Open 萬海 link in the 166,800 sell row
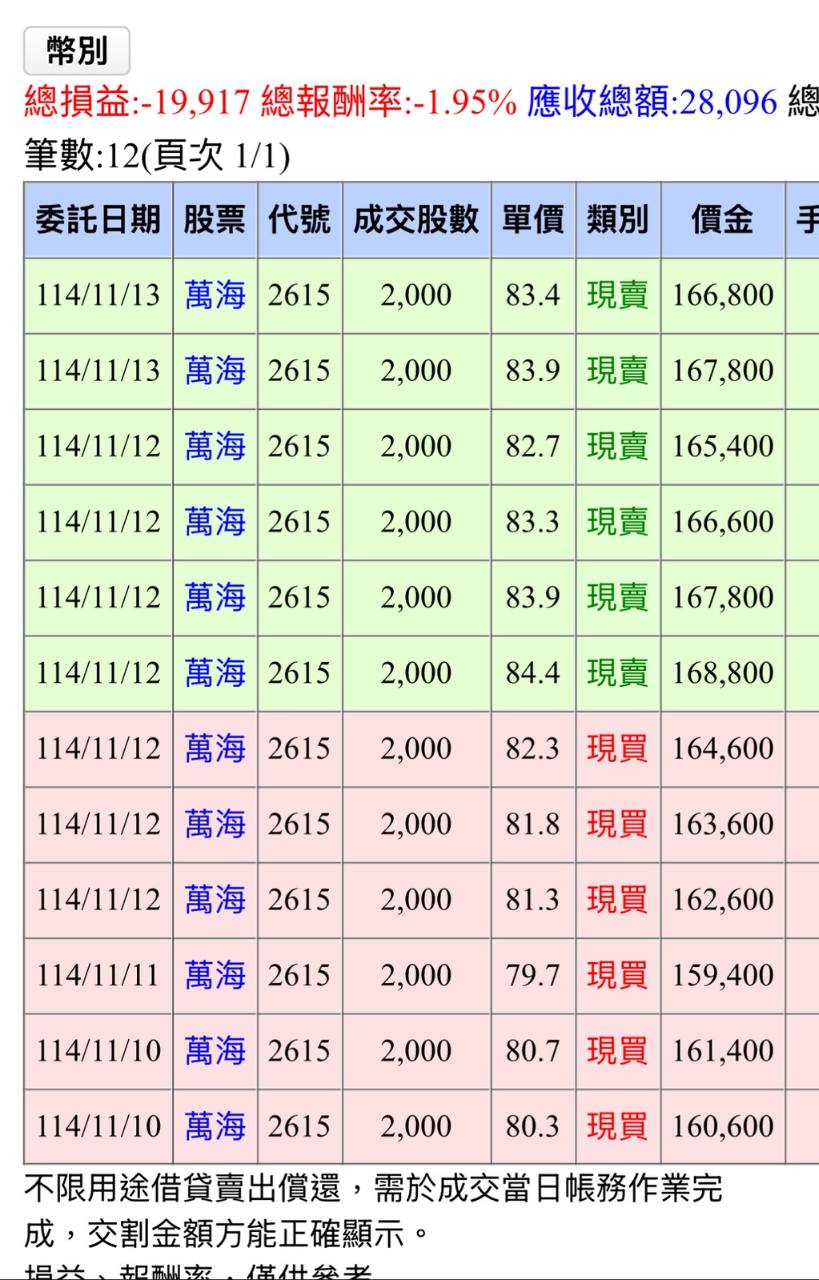The height and width of the screenshot is (1280, 819). 215,295
